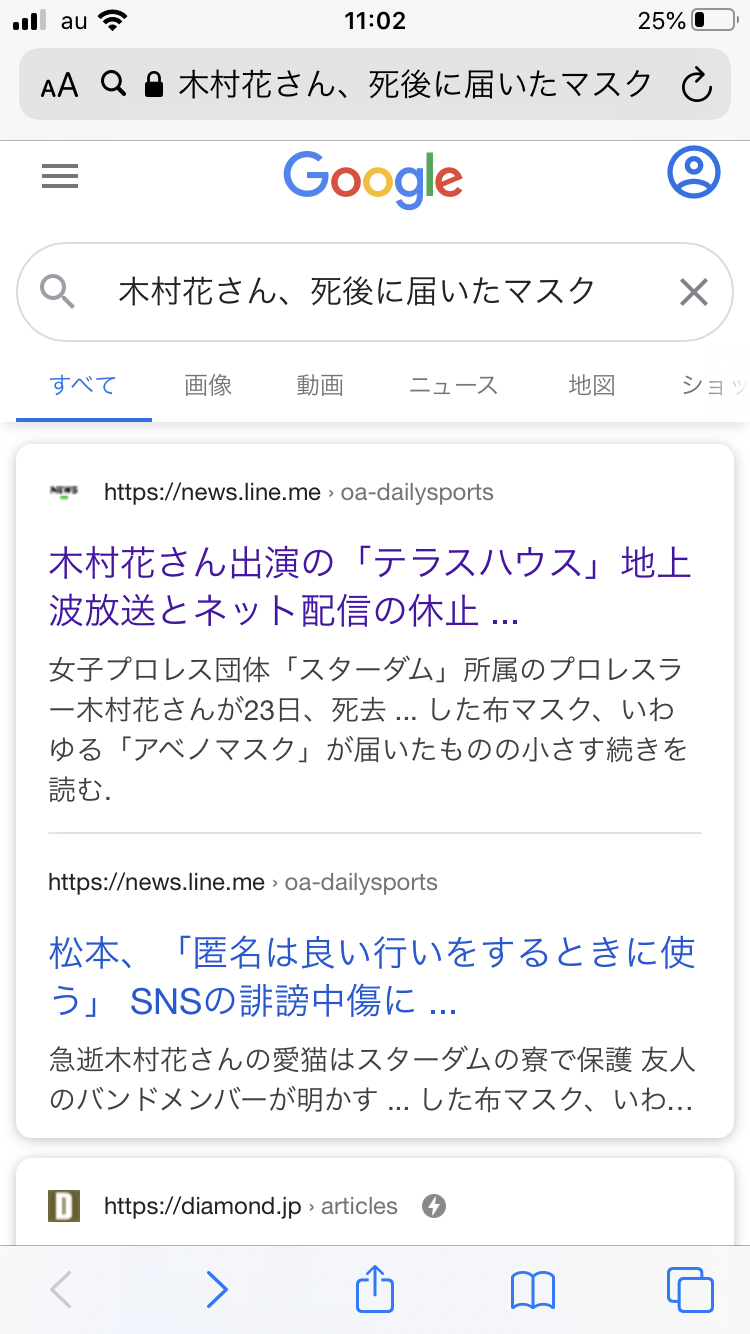Image resolution: width=750 pixels, height=1334 pixels.
Task: Switch to the 地図 tab
Action: pos(591,385)
